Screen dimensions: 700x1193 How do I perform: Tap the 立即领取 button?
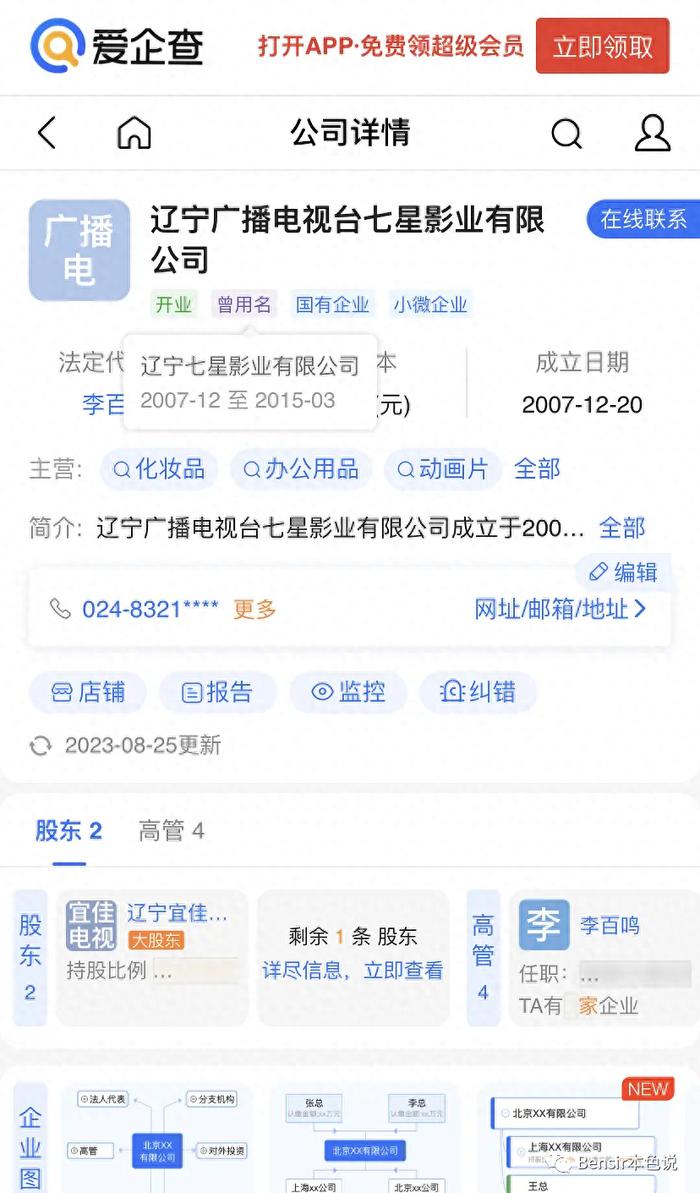pyautogui.click(x=603, y=46)
